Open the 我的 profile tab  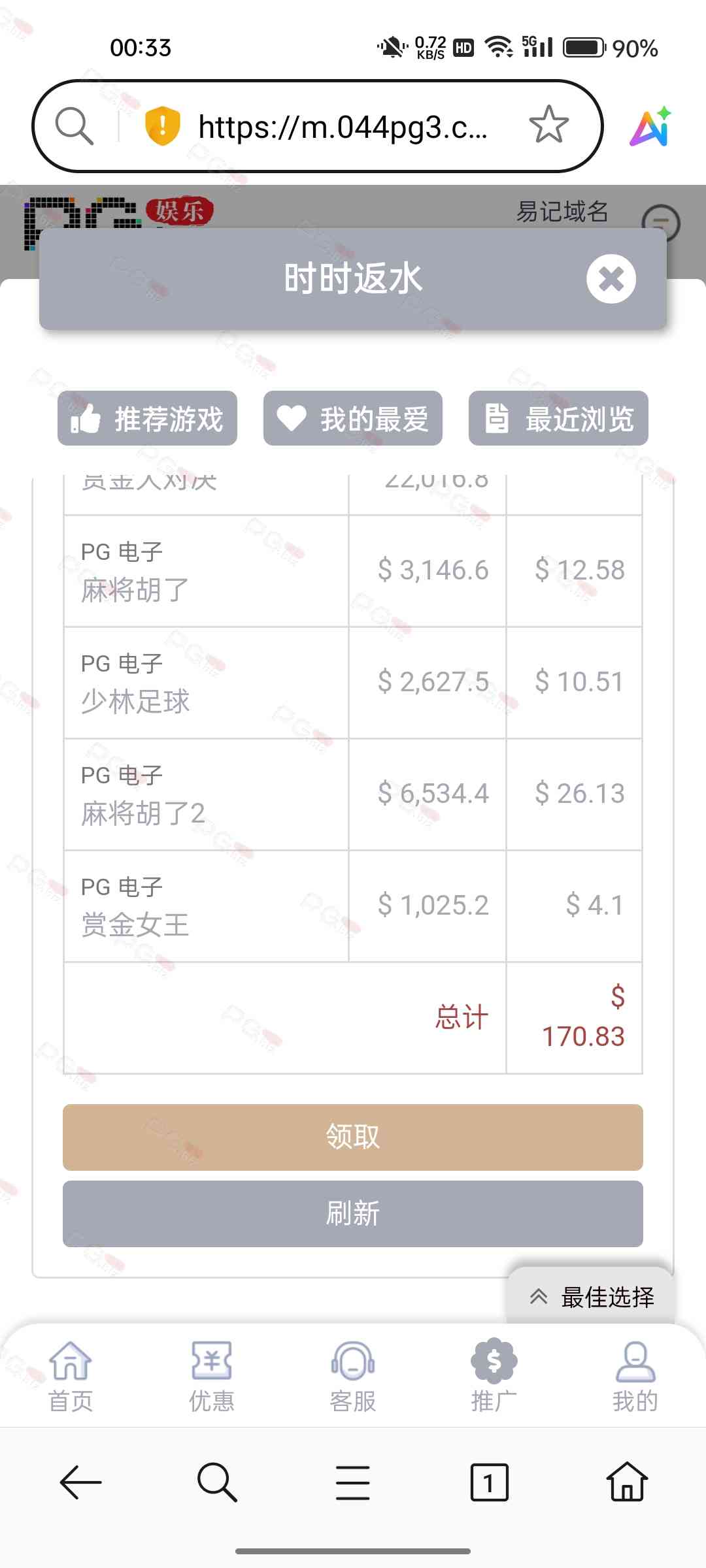(635, 1375)
